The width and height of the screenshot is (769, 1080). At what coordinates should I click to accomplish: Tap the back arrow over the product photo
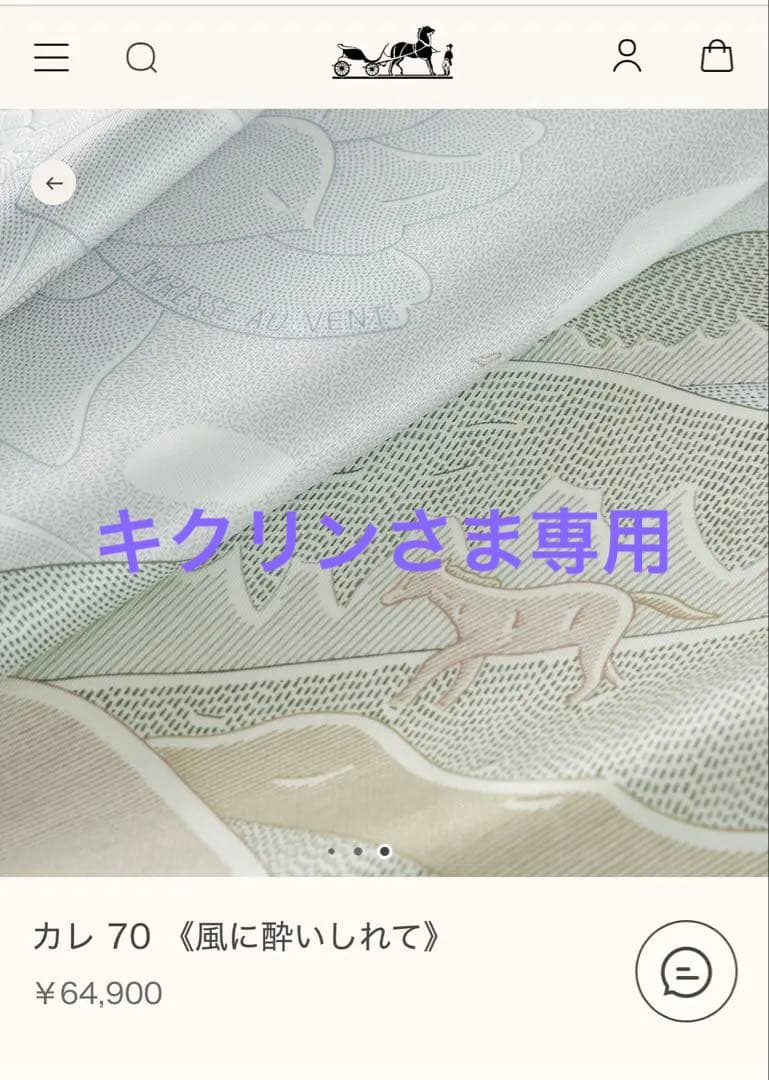pyautogui.click(x=55, y=182)
